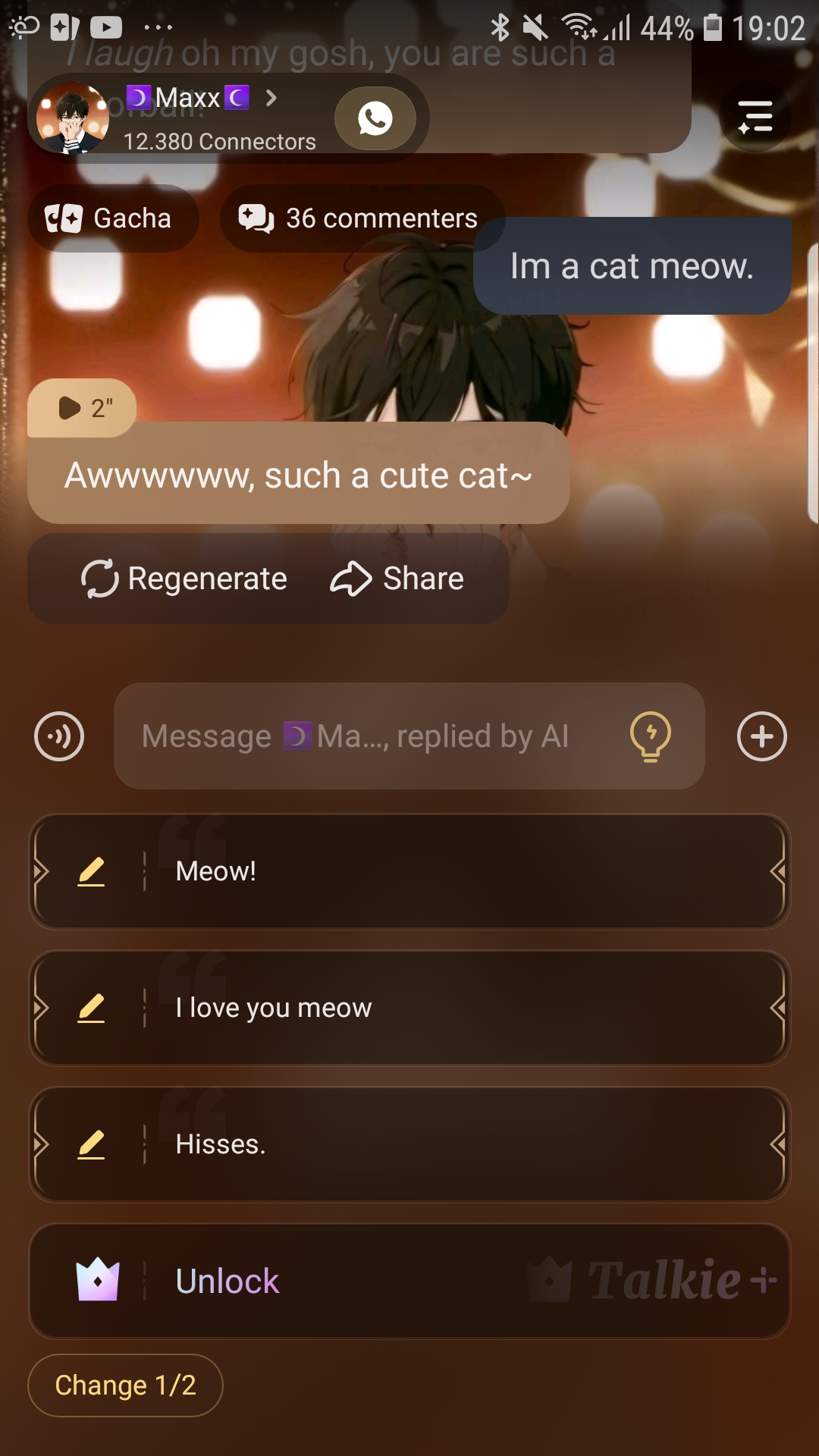Image resolution: width=819 pixels, height=1456 pixels.
Task: Choose the suggested reply "Meow!"
Action: (x=455, y=871)
